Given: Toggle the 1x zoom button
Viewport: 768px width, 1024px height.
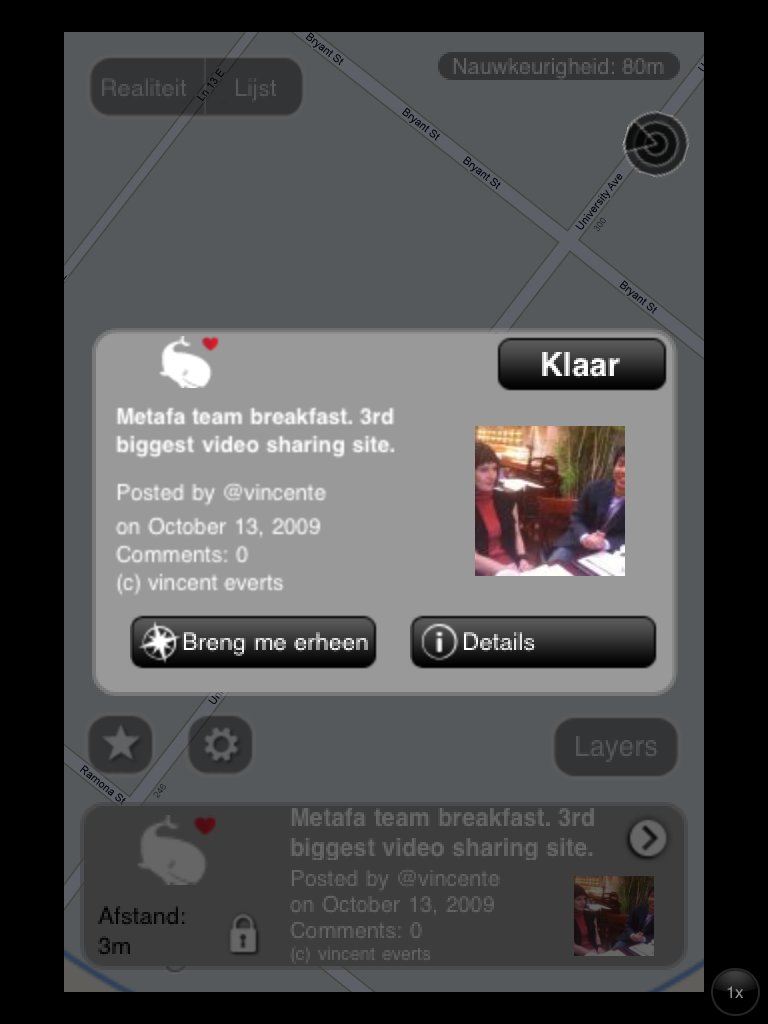Looking at the screenshot, I should [x=735, y=992].
